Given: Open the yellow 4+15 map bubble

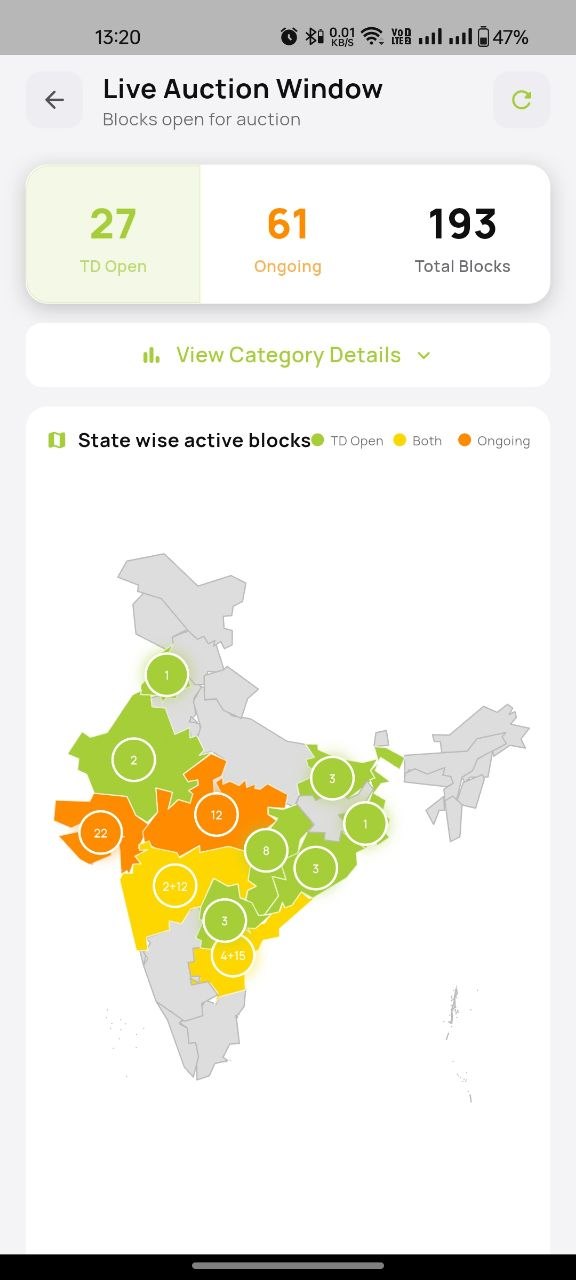Looking at the screenshot, I should click(232, 955).
